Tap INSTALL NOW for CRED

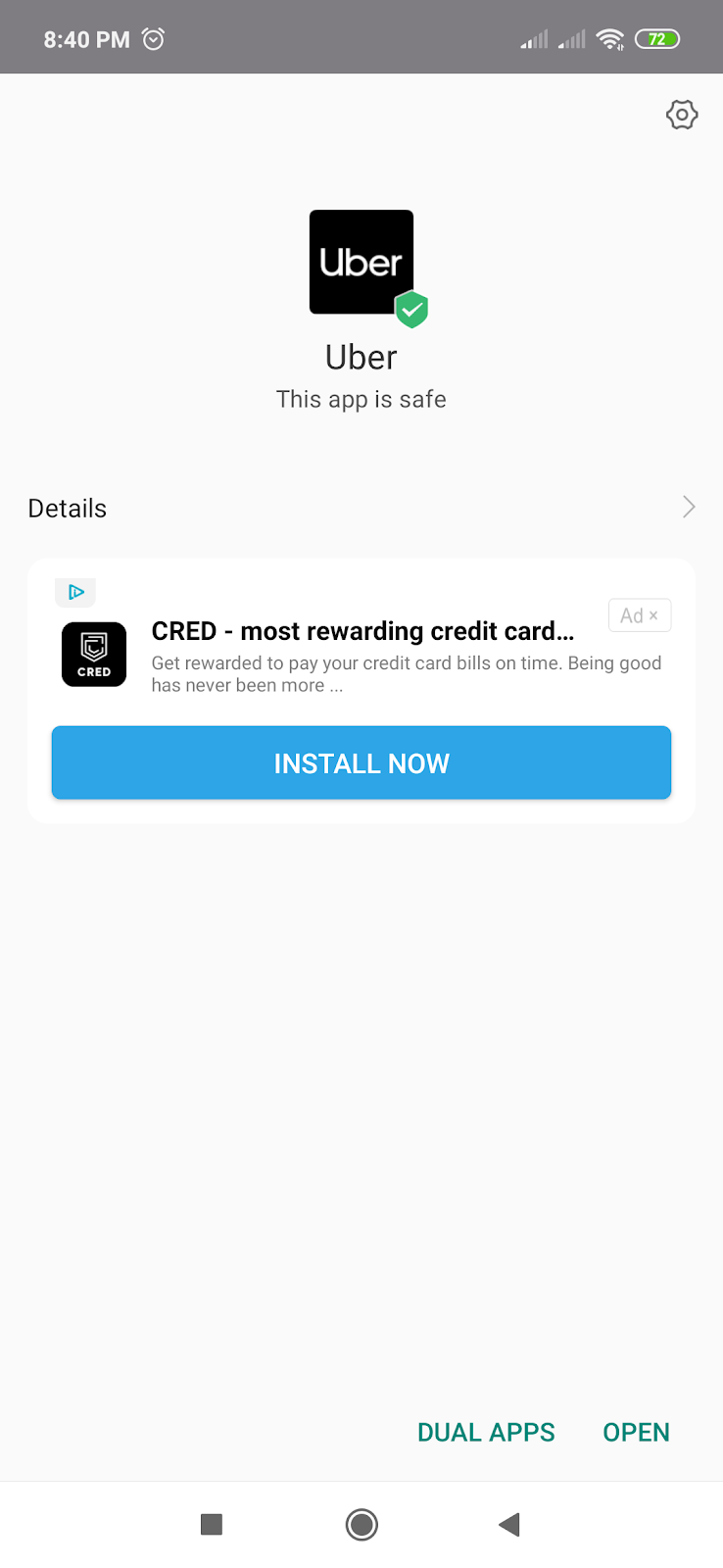coord(361,762)
